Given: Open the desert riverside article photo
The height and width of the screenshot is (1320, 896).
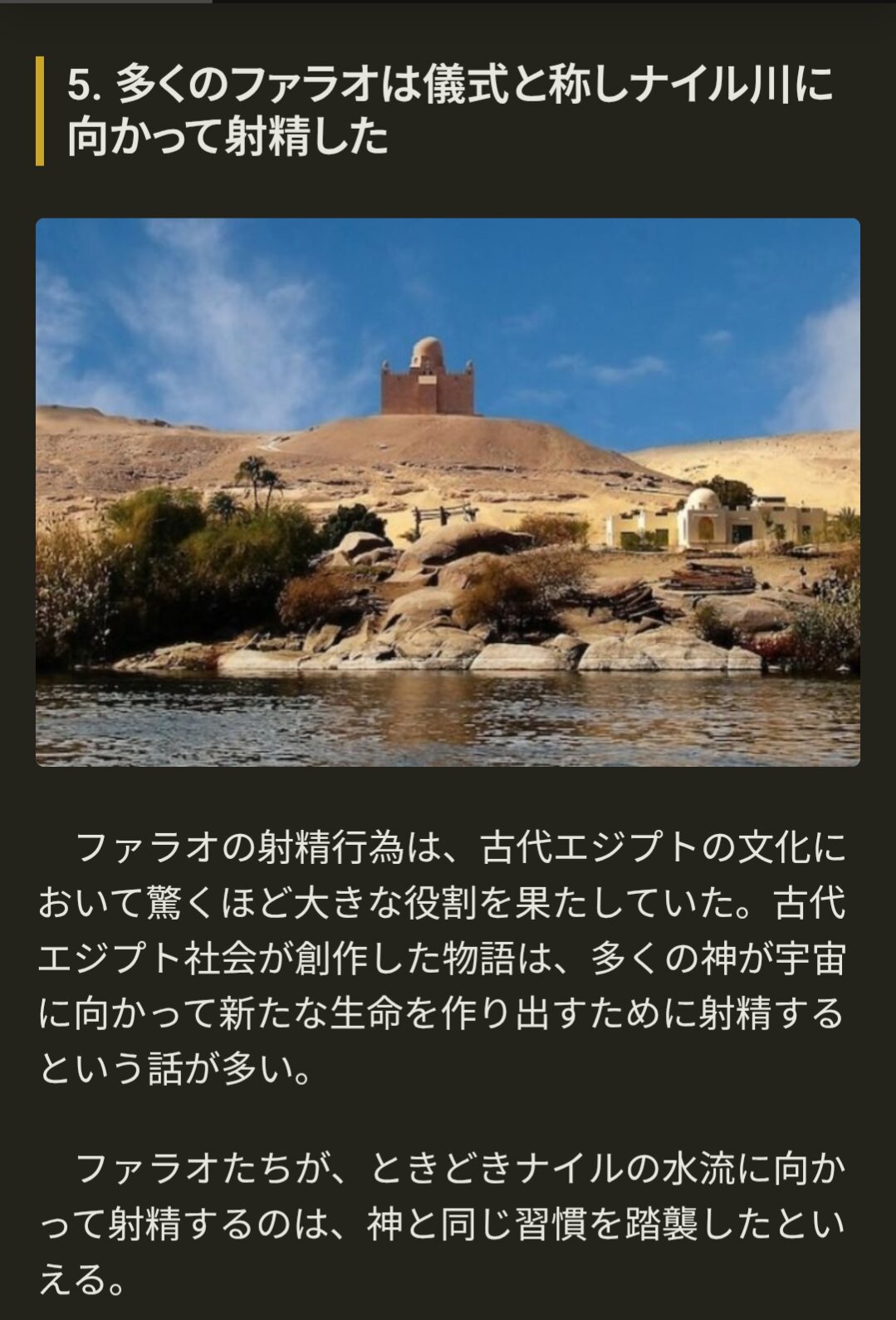Looking at the screenshot, I should (x=448, y=492).
